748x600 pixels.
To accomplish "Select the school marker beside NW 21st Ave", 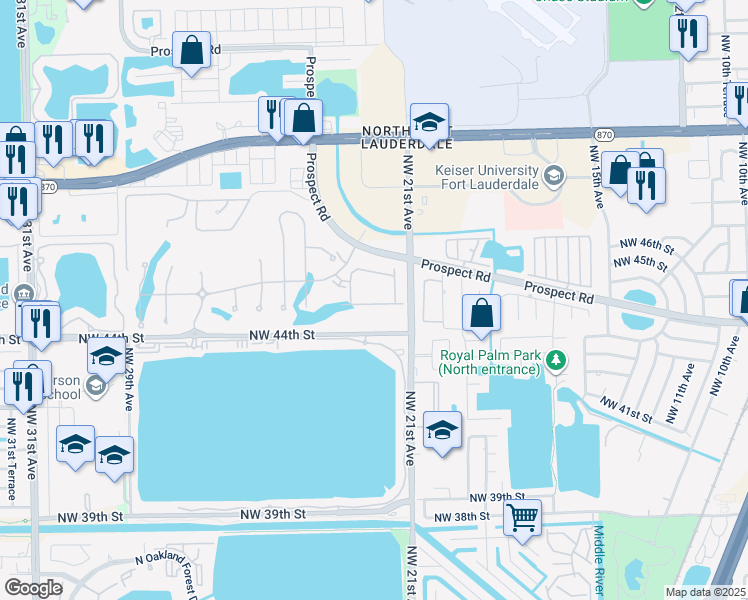I will point(442,430).
